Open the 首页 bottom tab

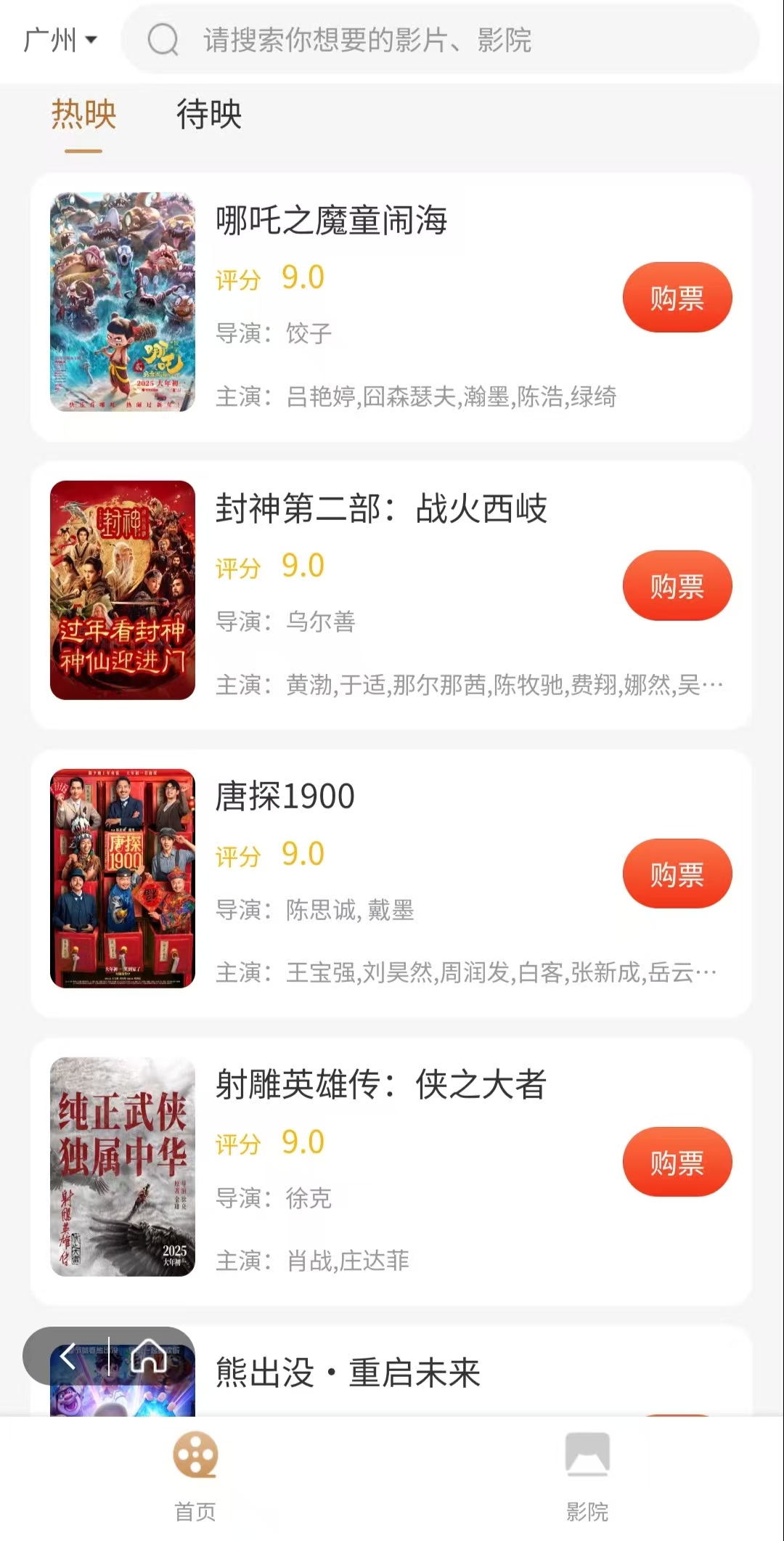[195, 1477]
